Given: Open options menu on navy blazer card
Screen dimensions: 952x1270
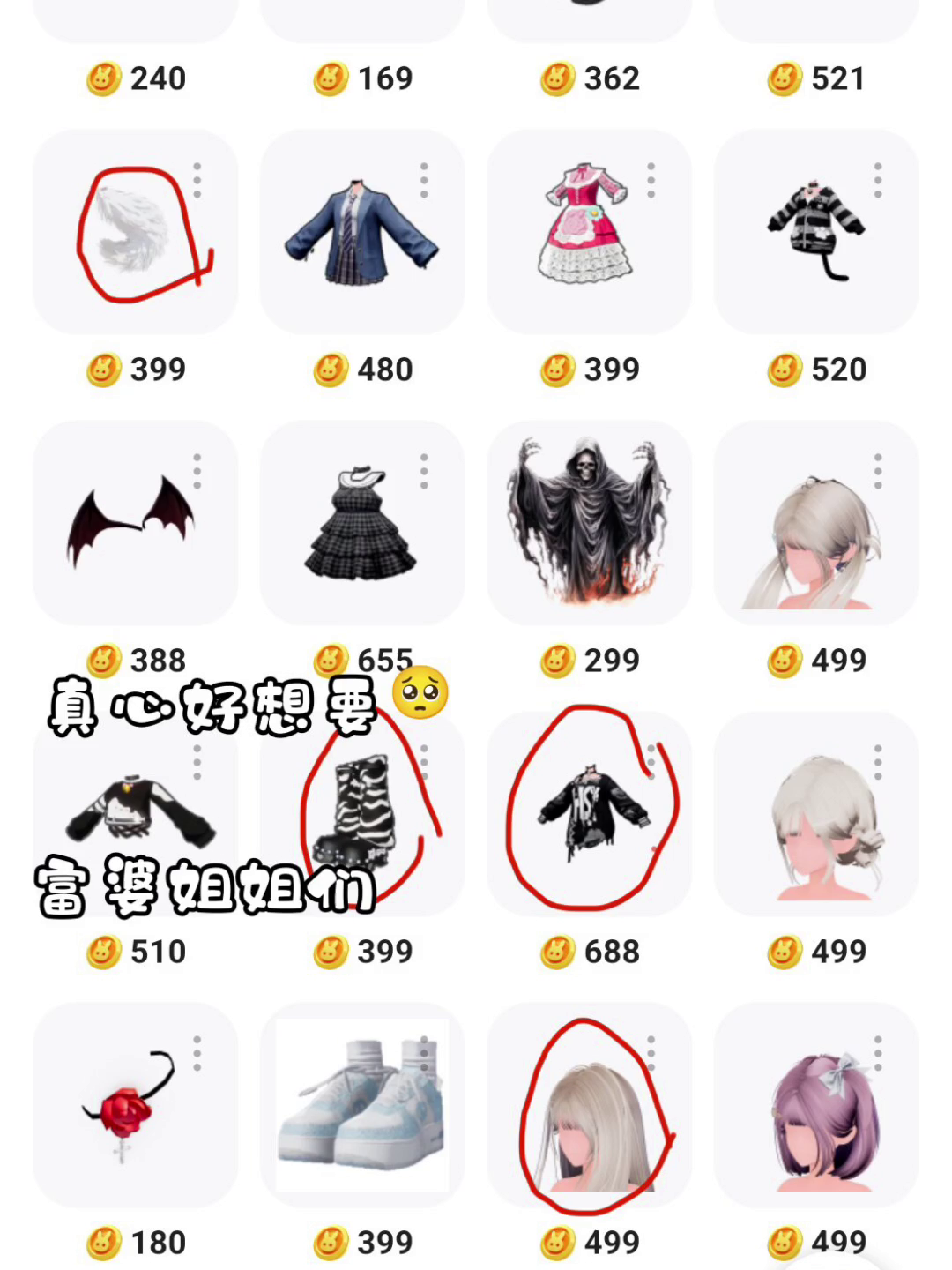Looking at the screenshot, I should coord(424,180).
